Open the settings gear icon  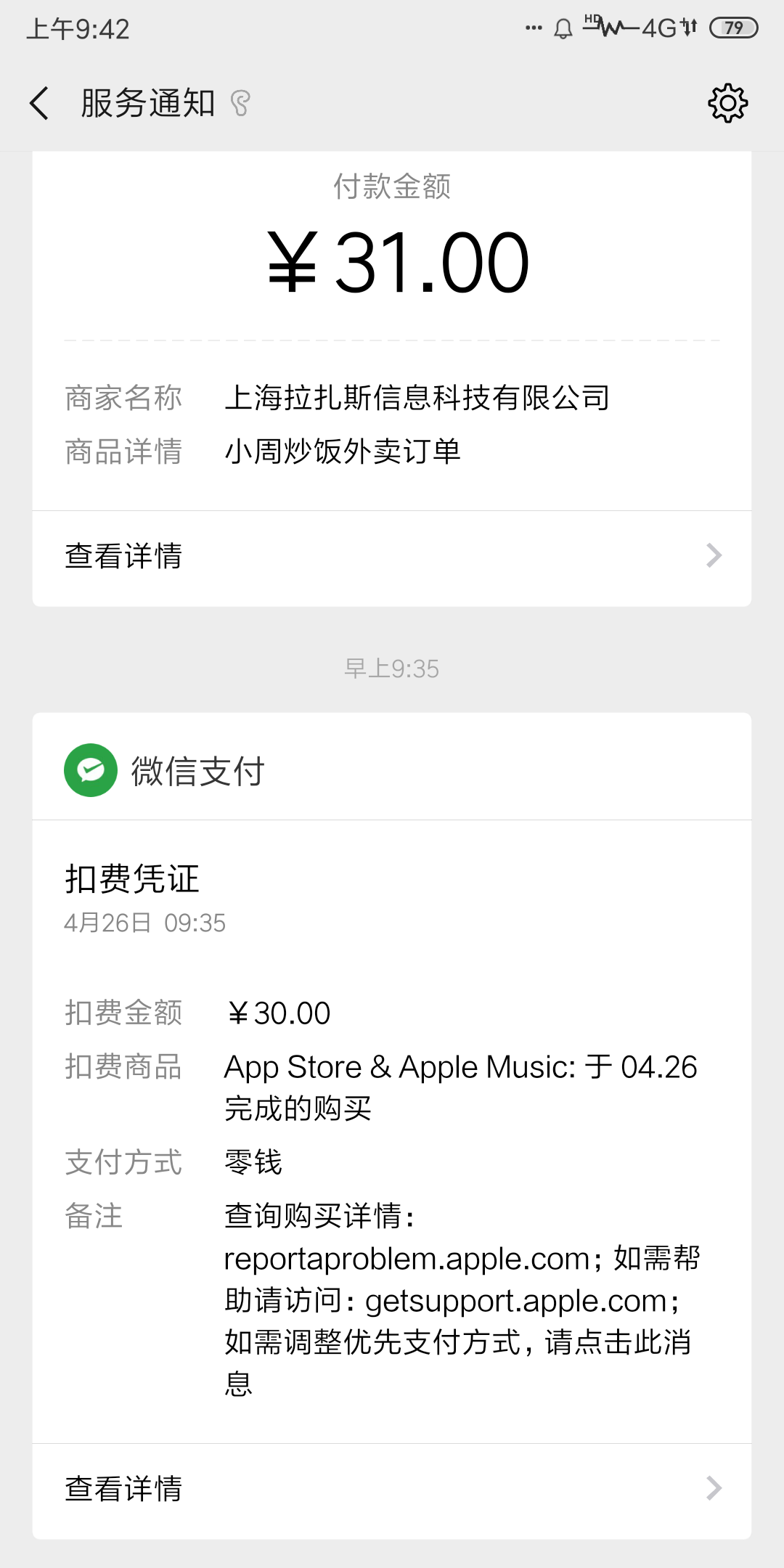point(727,103)
